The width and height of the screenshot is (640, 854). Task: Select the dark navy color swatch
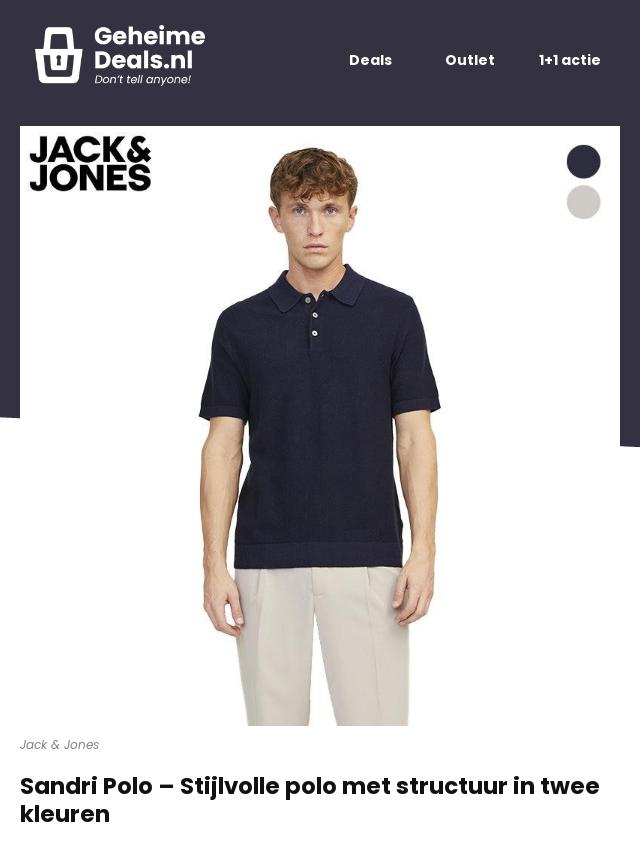click(583, 162)
